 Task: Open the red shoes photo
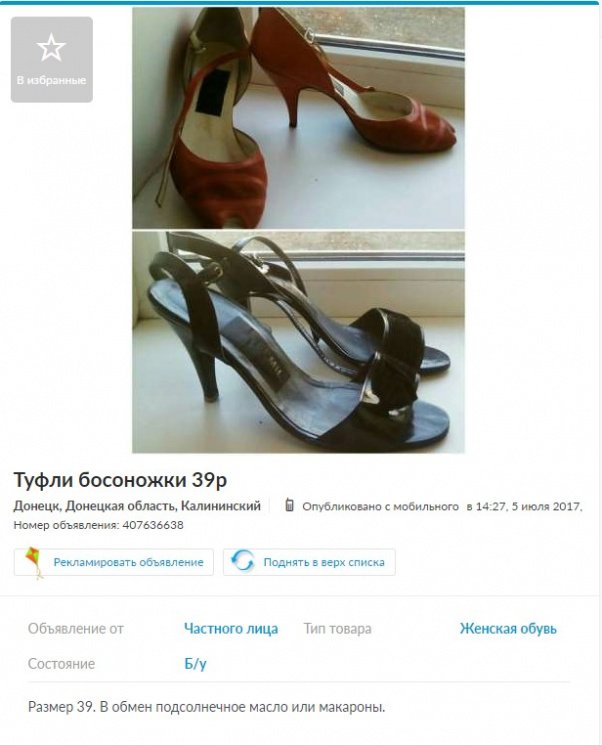(x=298, y=118)
